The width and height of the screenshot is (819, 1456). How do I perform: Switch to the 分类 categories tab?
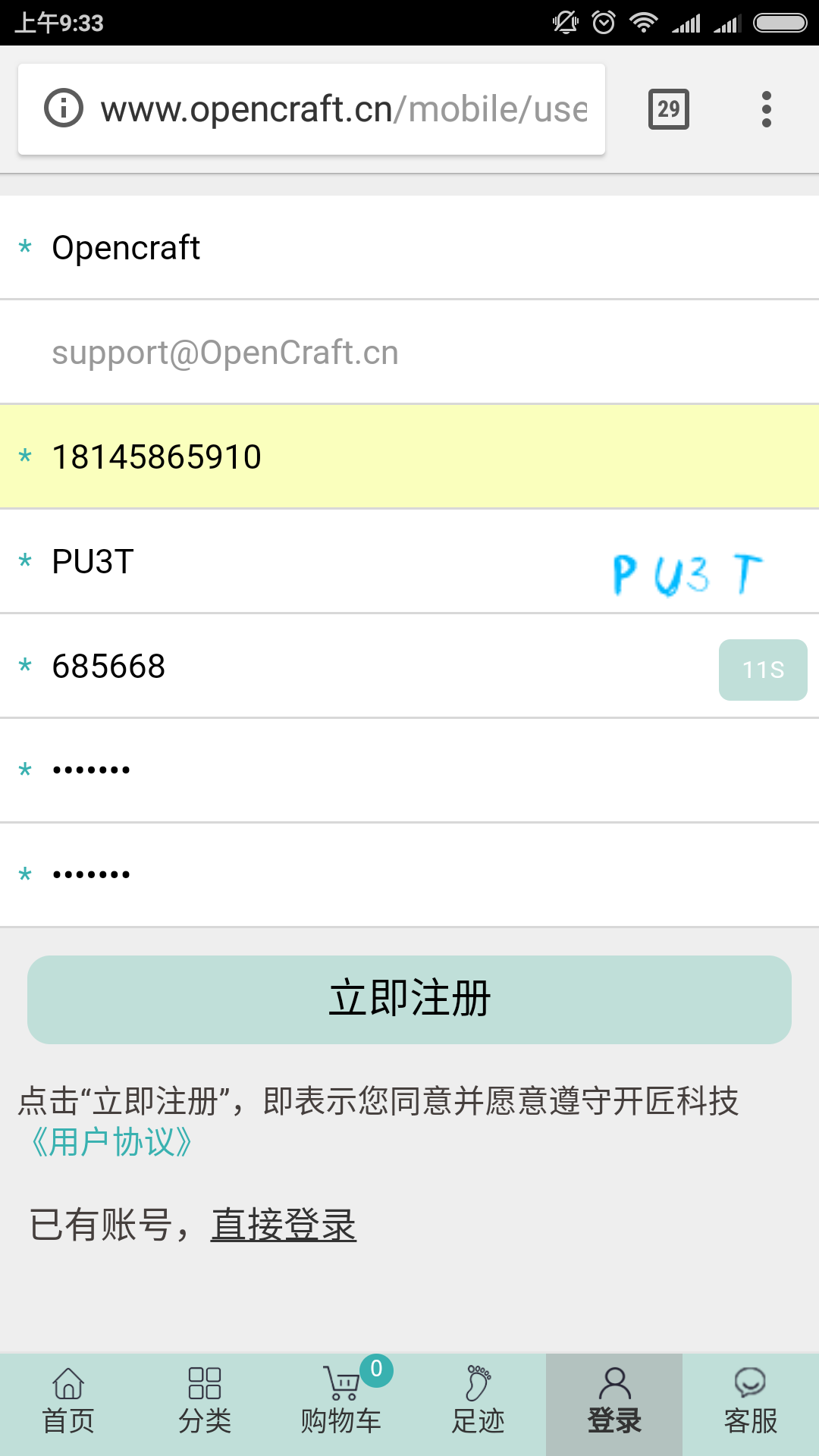205,1403
